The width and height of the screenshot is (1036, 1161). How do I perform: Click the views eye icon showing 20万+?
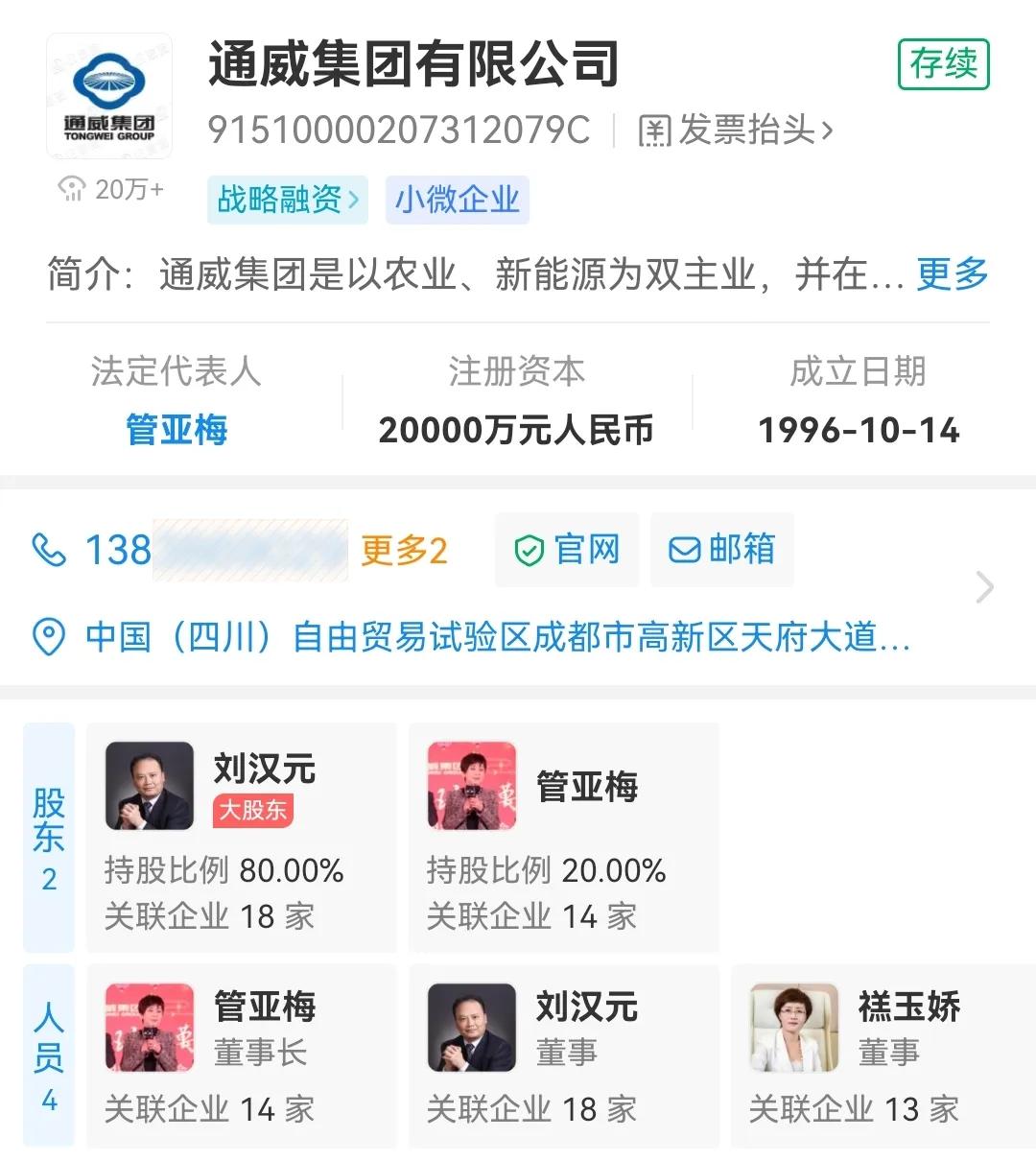(69, 188)
